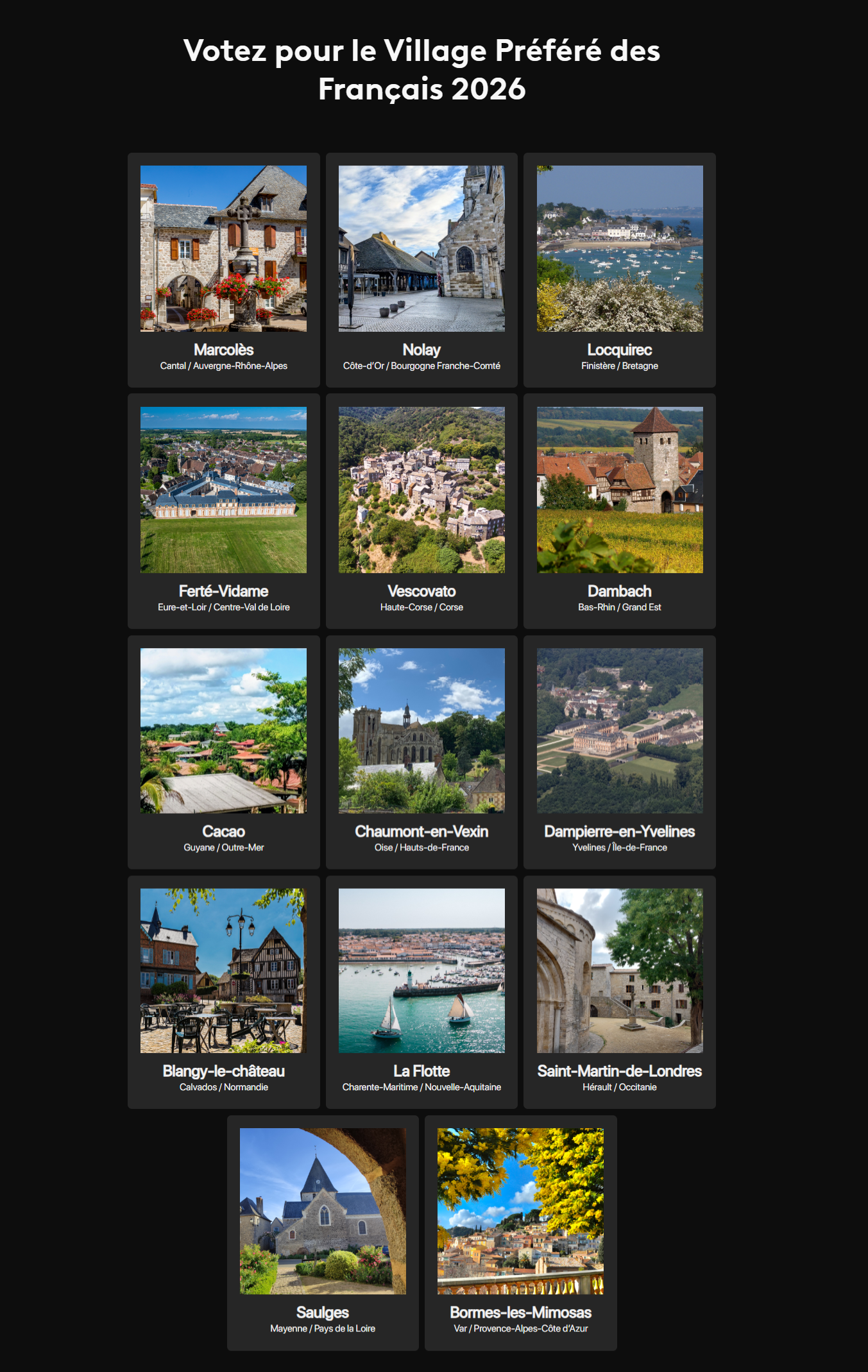Click the Finistère / Bretagne region text
Viewport: 868px width, 1372px height.
[619, 366]
